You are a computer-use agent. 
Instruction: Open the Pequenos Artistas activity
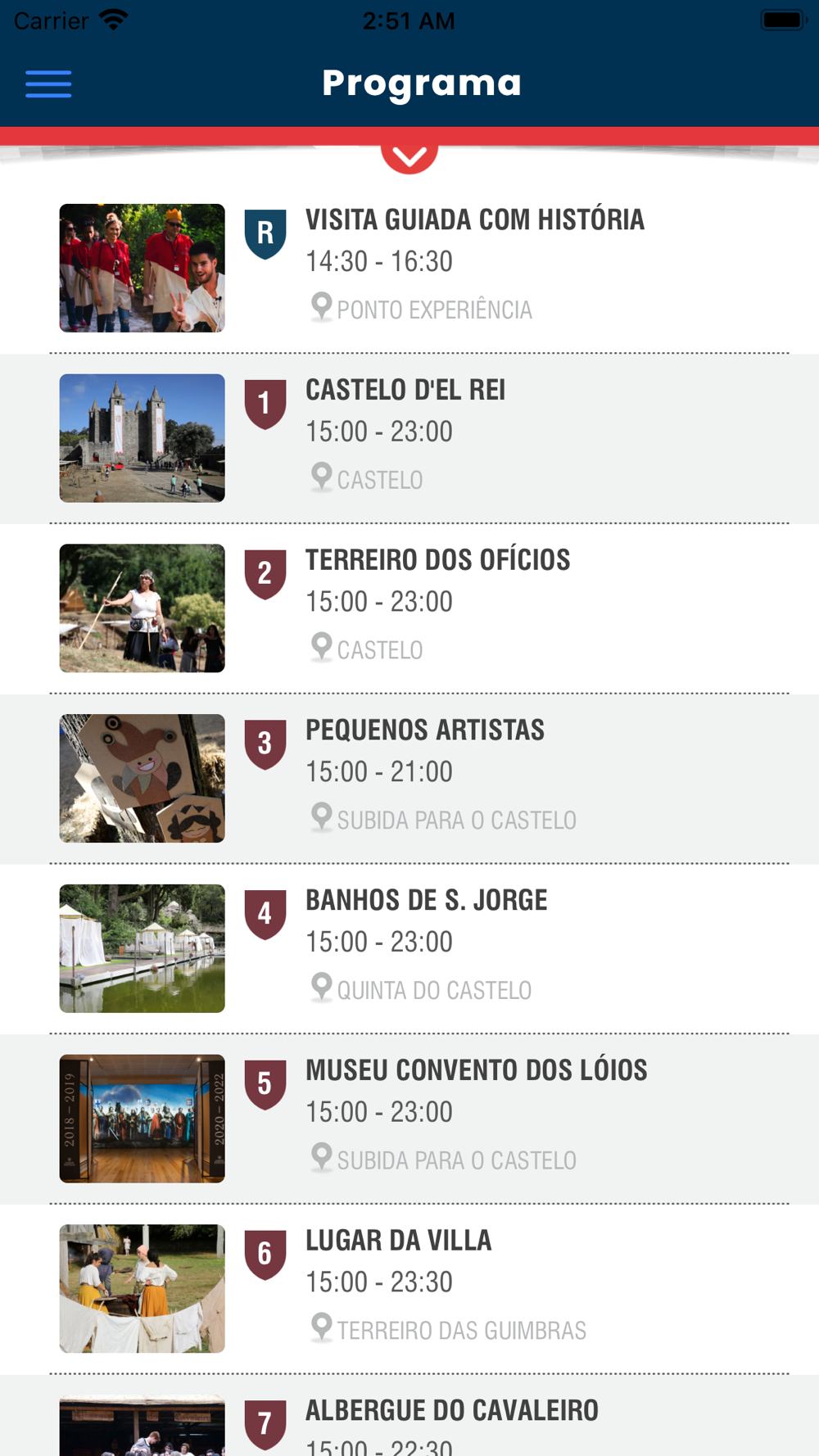point(424,730)
